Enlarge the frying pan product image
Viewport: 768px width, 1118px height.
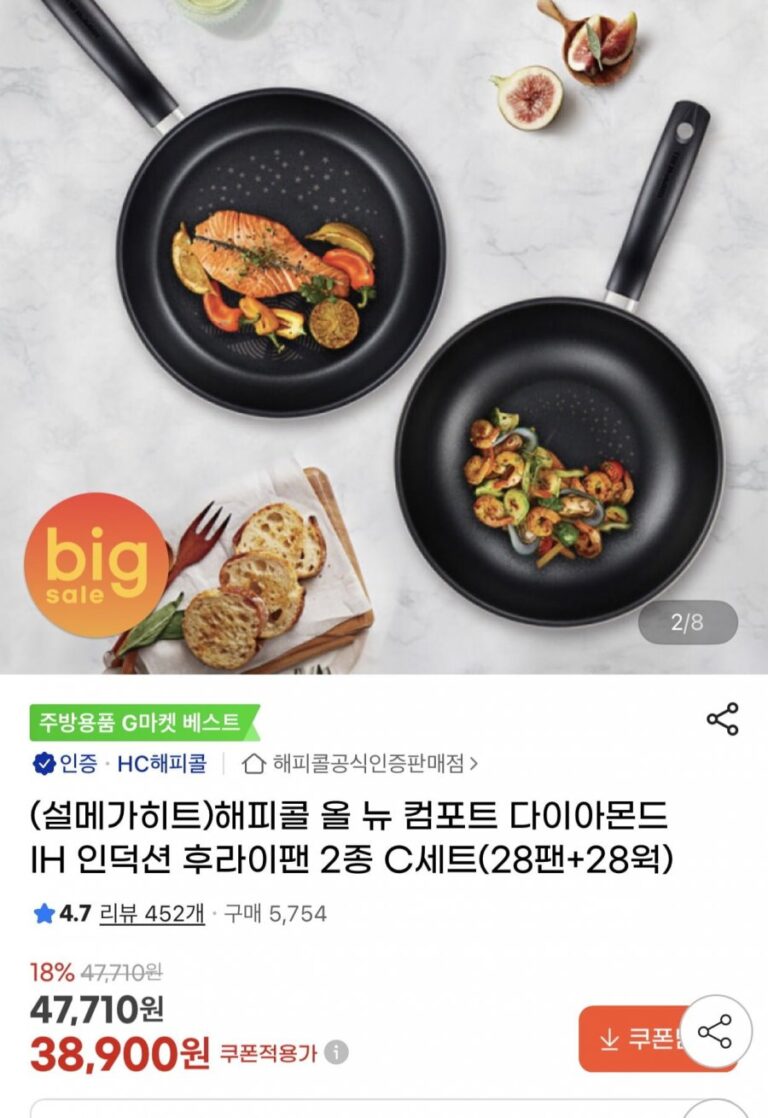tap(384, 330)
